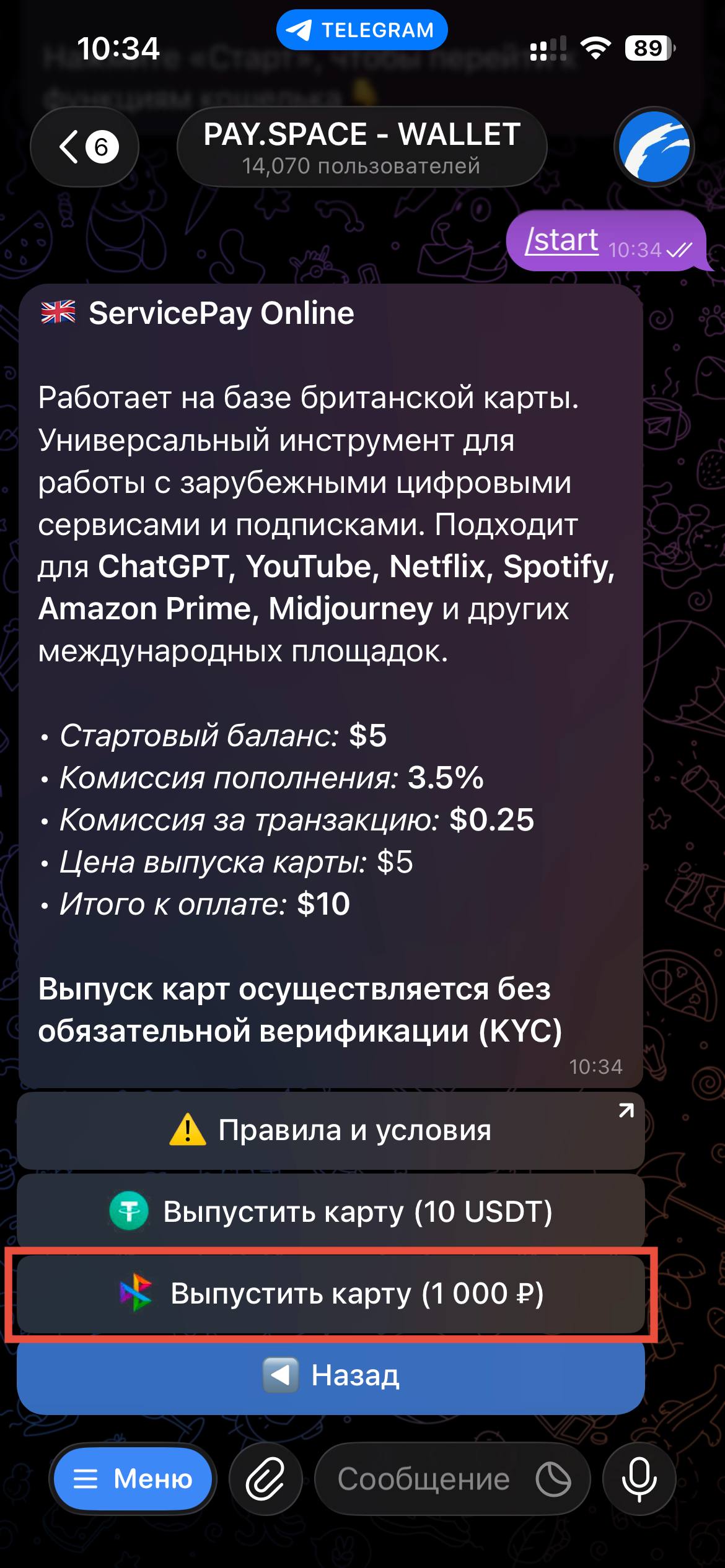Select Выпустить карту (10 USDT)
The image size is (725, 1568).
331,1211
